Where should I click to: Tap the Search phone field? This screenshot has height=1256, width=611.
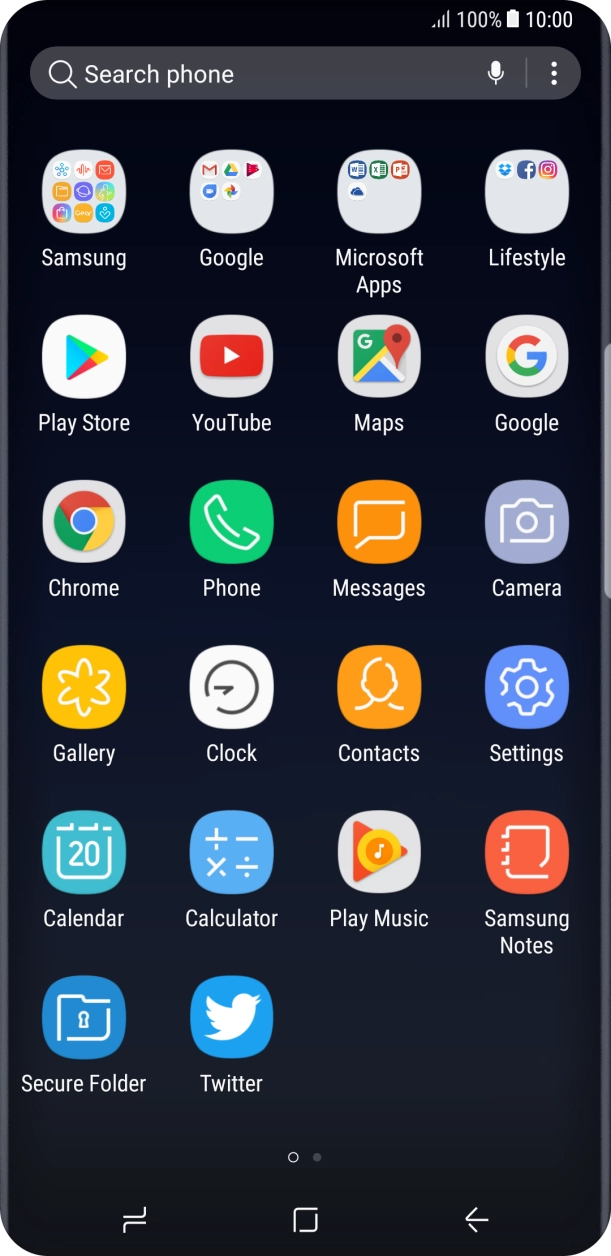250,74
